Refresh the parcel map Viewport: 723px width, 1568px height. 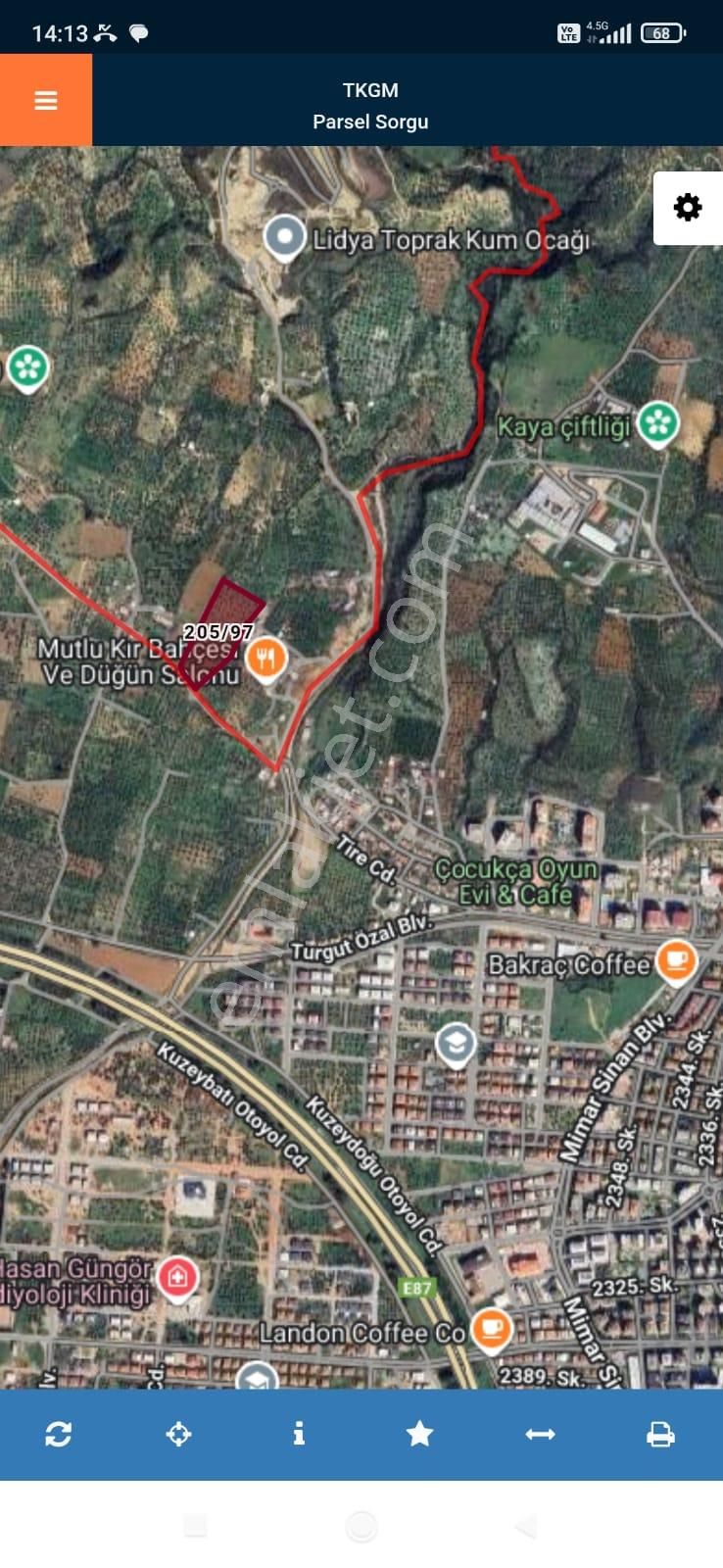pyautogui.click(x=59, y=1435)
